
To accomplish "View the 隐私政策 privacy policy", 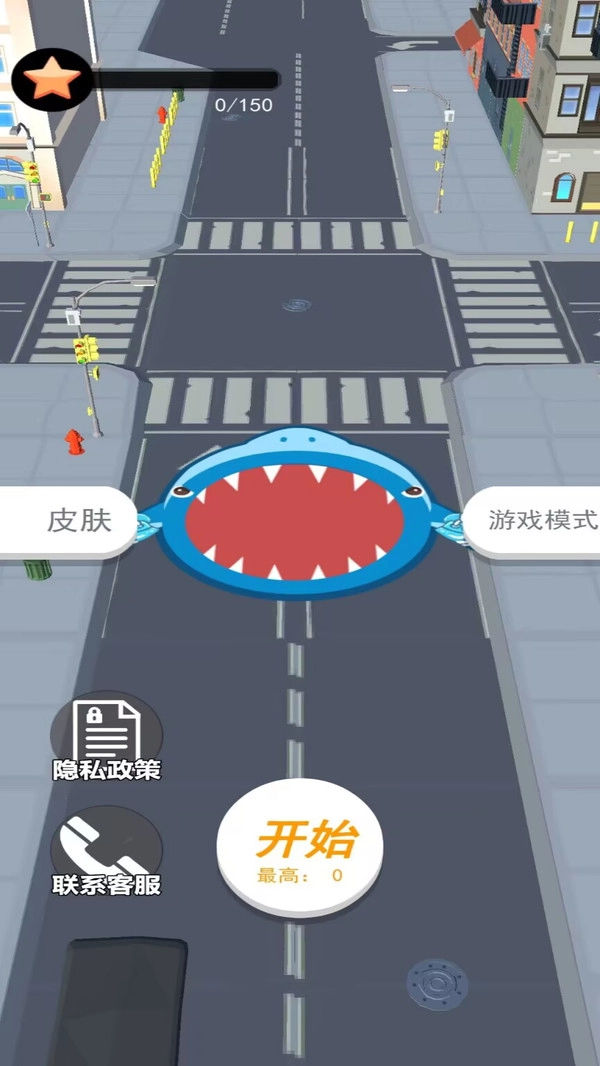I will pos(106,738).
